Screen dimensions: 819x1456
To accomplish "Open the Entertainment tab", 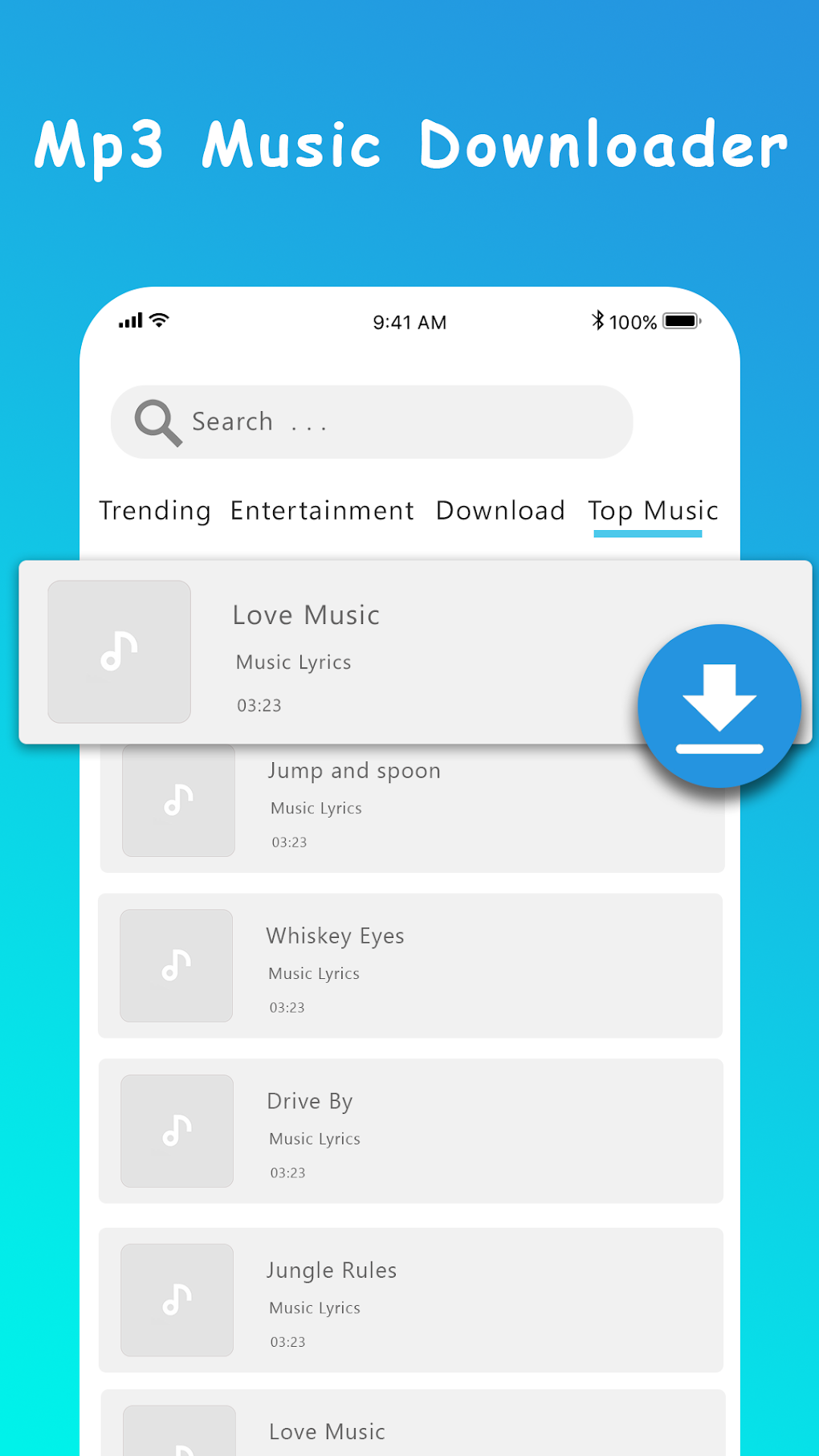I will point(321,511).
